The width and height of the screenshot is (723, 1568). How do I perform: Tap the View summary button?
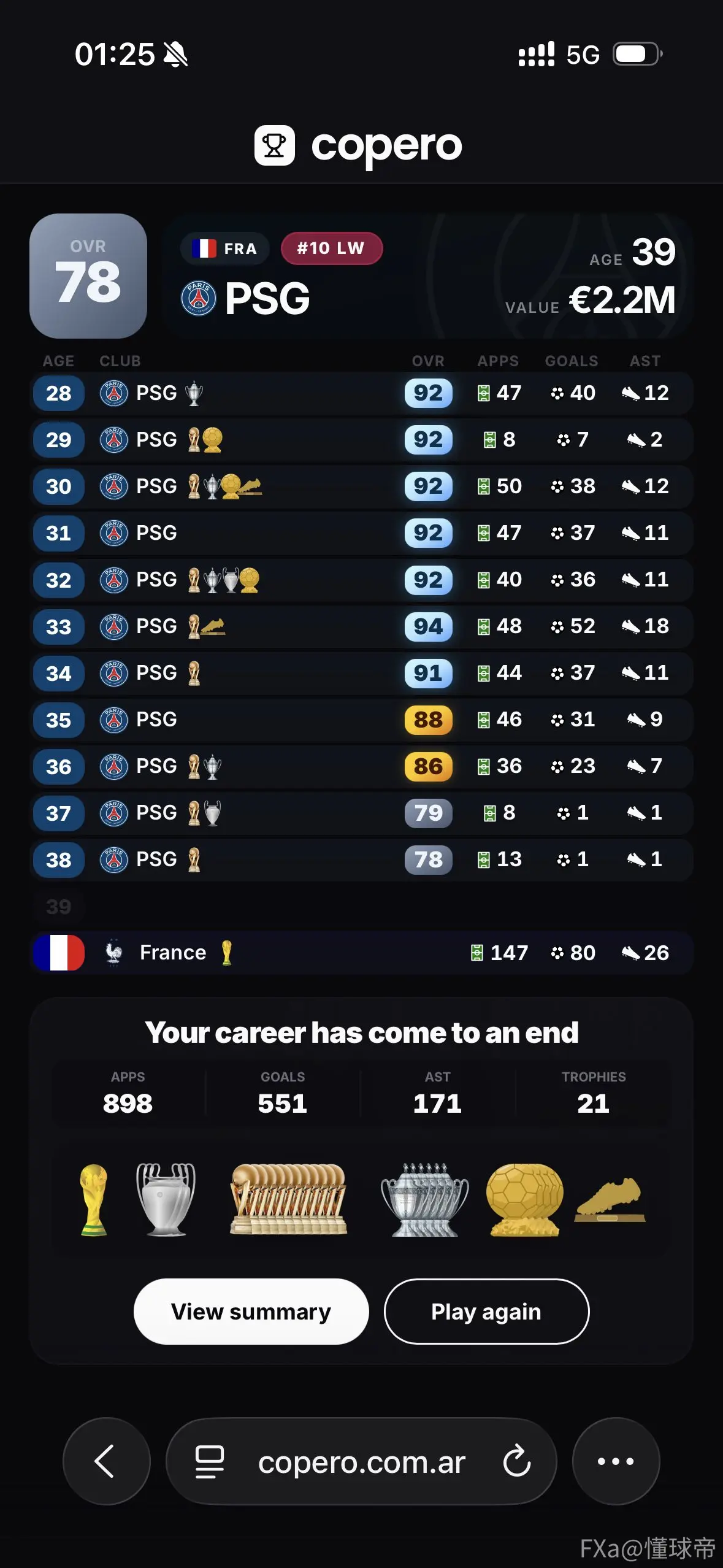251,1311
